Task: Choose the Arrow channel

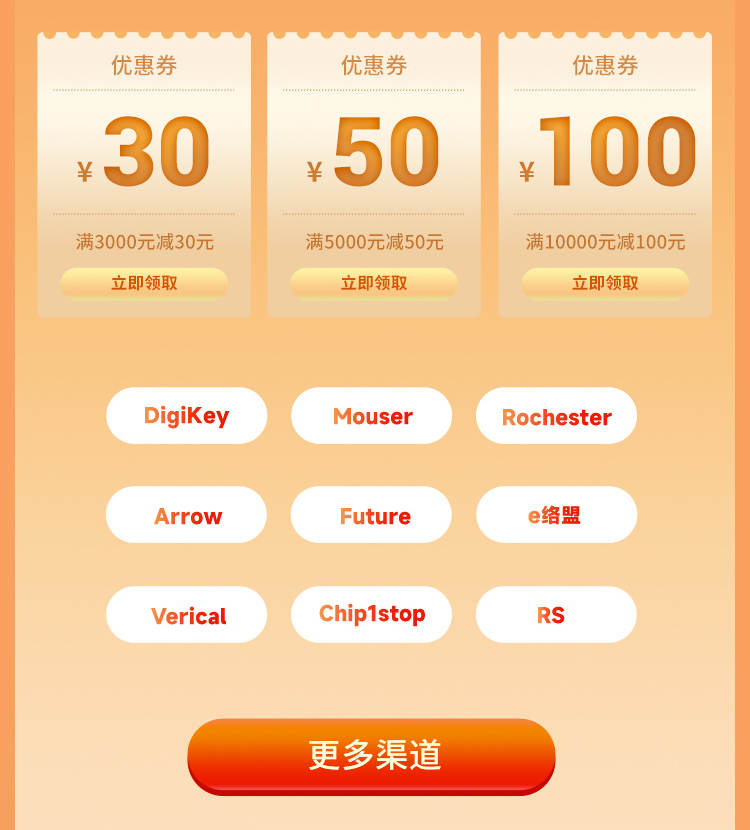Action: [x=187, y=515]
